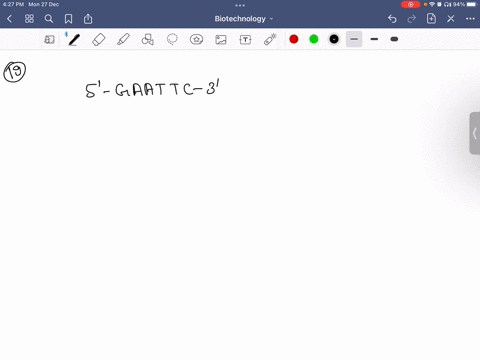Open the collapsed side panel handle

coord(475,133)
